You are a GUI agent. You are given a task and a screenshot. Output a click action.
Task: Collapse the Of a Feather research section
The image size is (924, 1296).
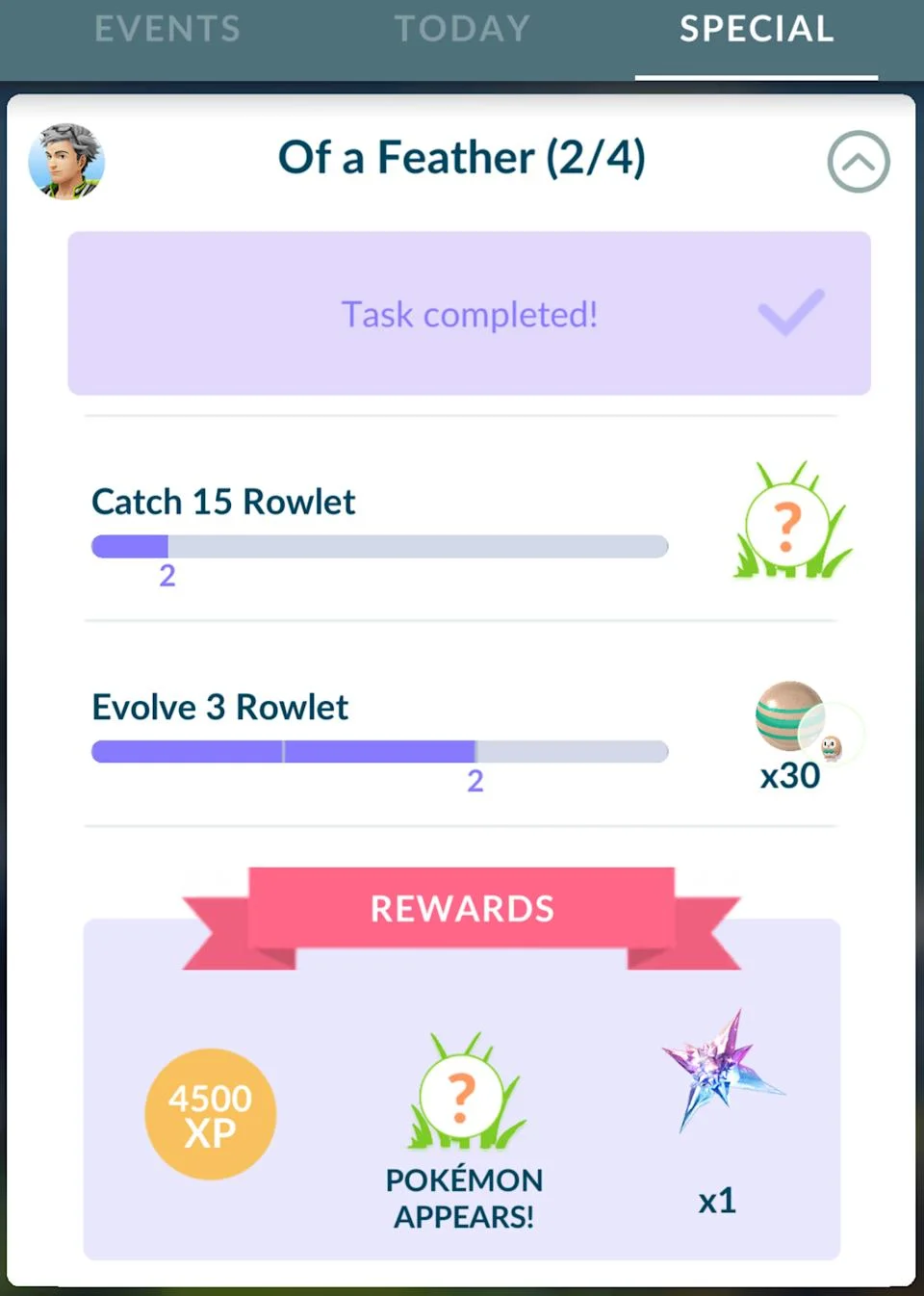coord(858,162)
